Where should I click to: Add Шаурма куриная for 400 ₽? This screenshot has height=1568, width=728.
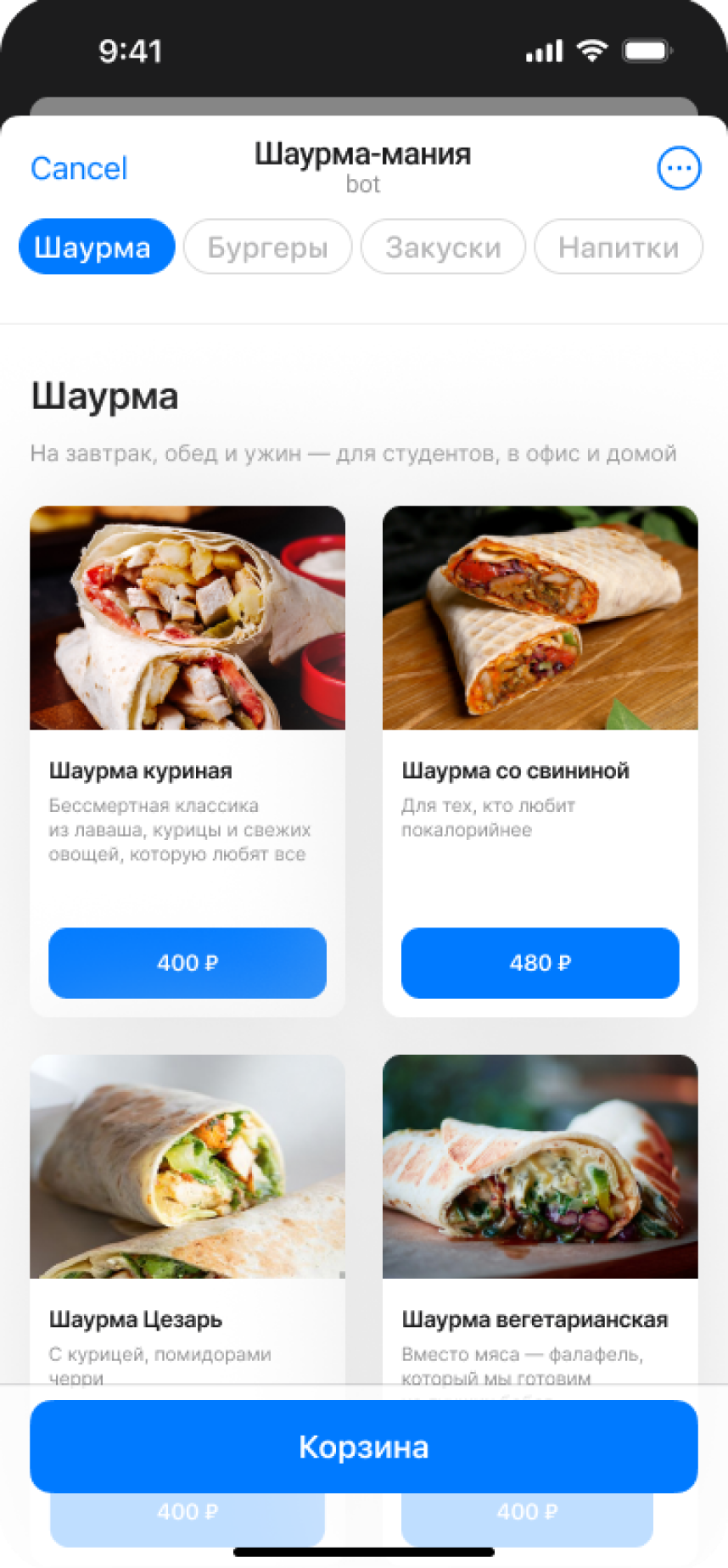point(187,963)
